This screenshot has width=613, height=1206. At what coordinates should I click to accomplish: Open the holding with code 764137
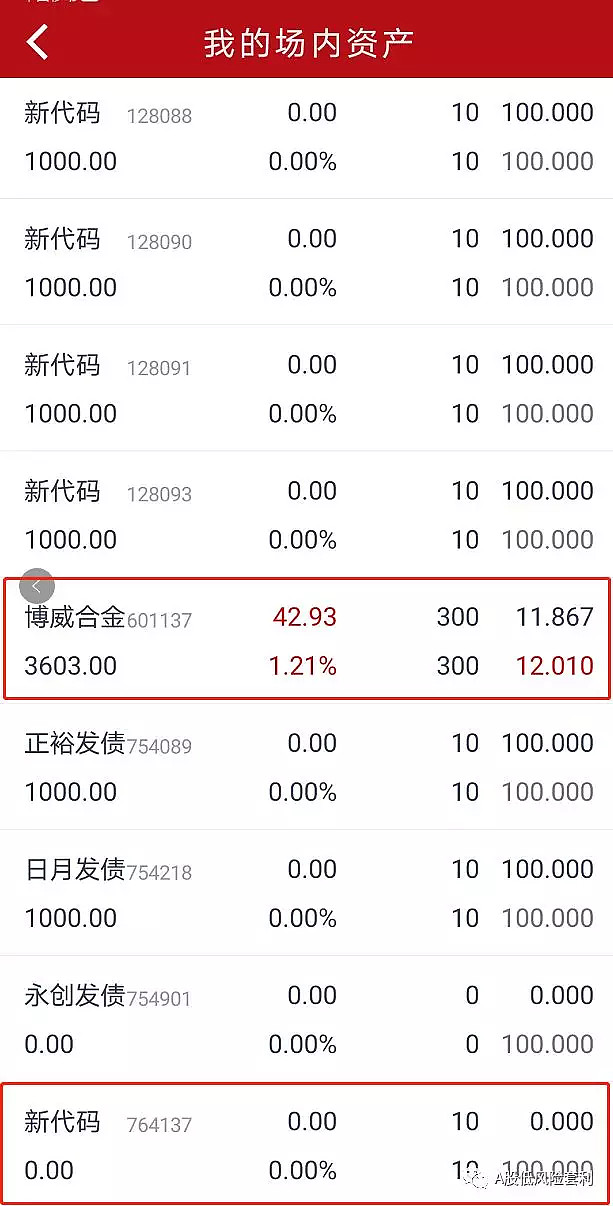point(306,1144)
